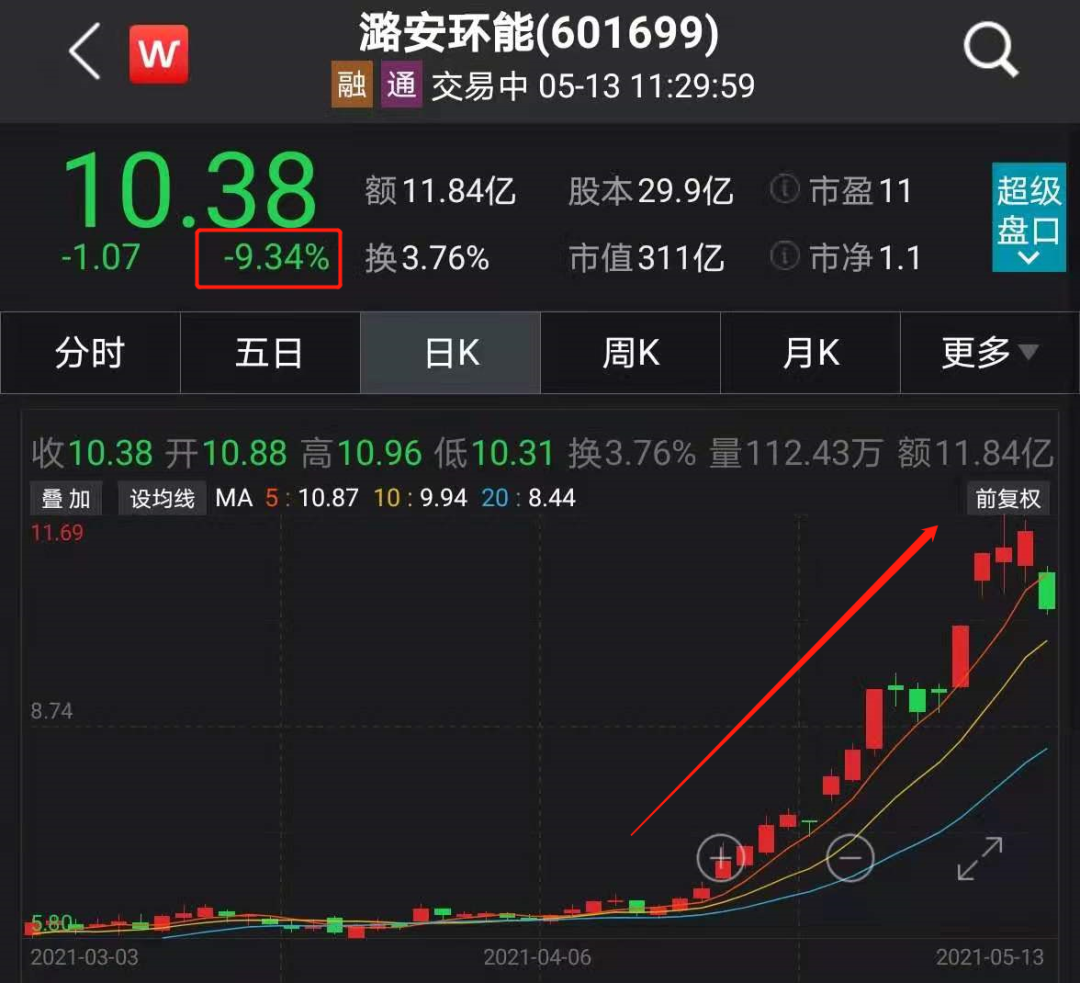Open 设均线 moving average settings

point(162,498)
